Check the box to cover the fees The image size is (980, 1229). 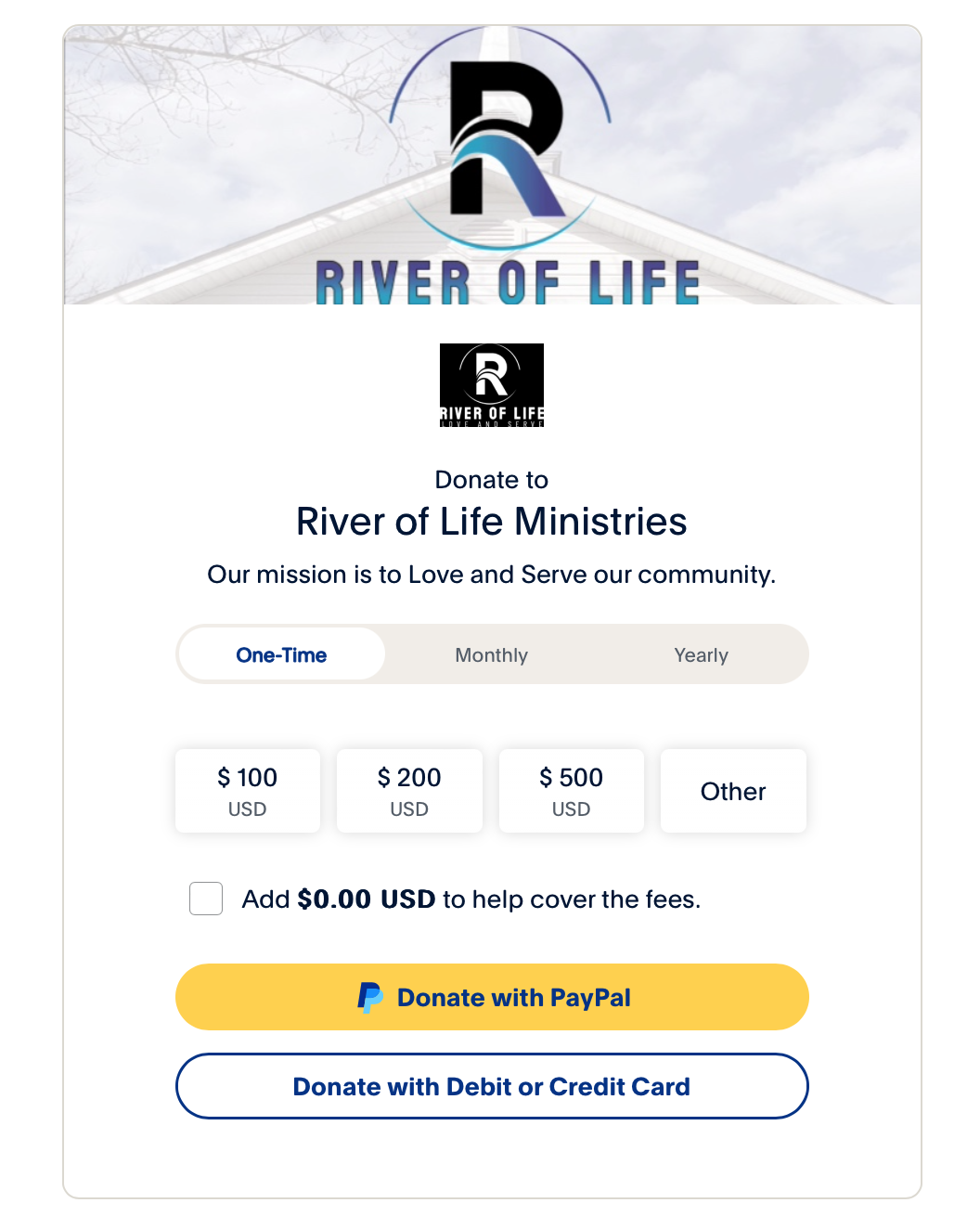(x=206, y=899)
